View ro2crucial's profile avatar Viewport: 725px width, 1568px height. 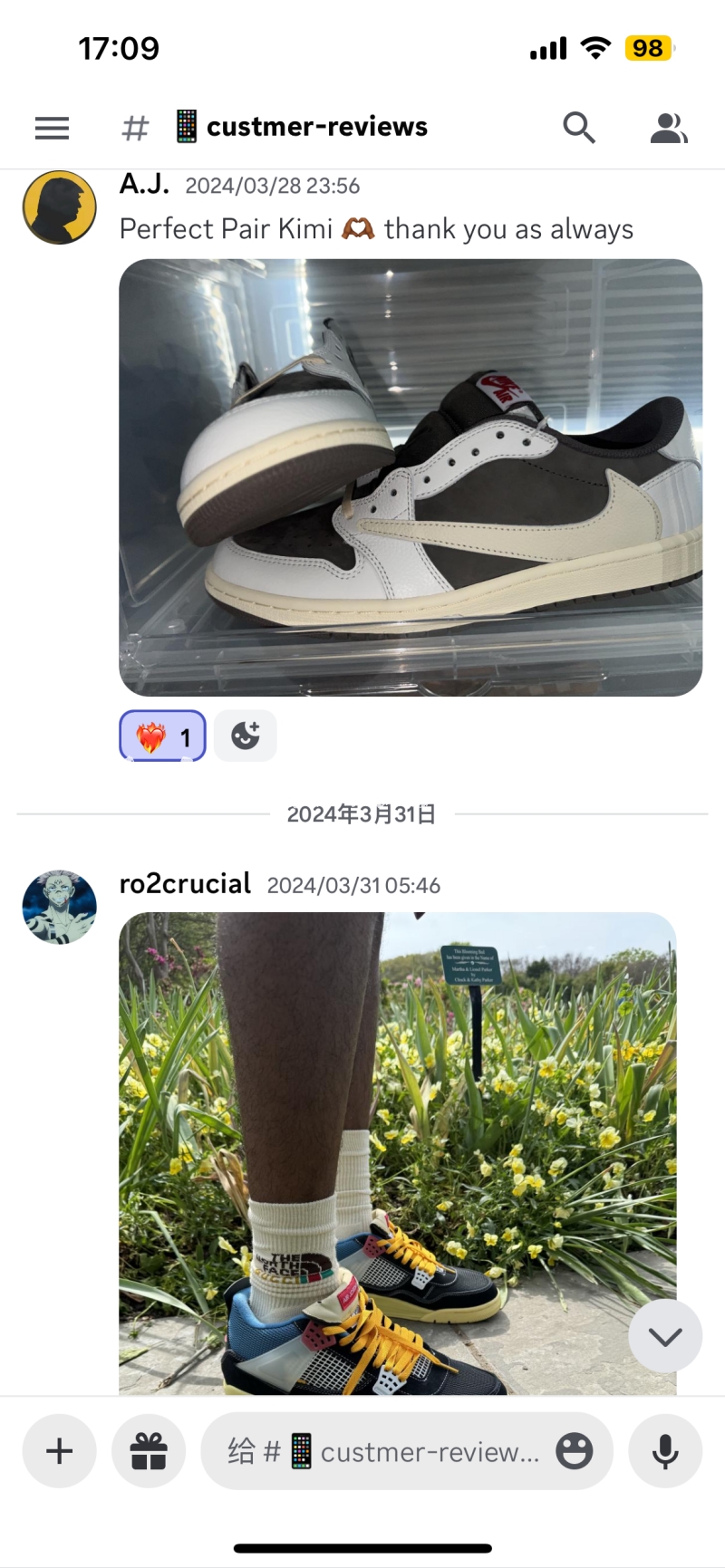coord(60,908)
